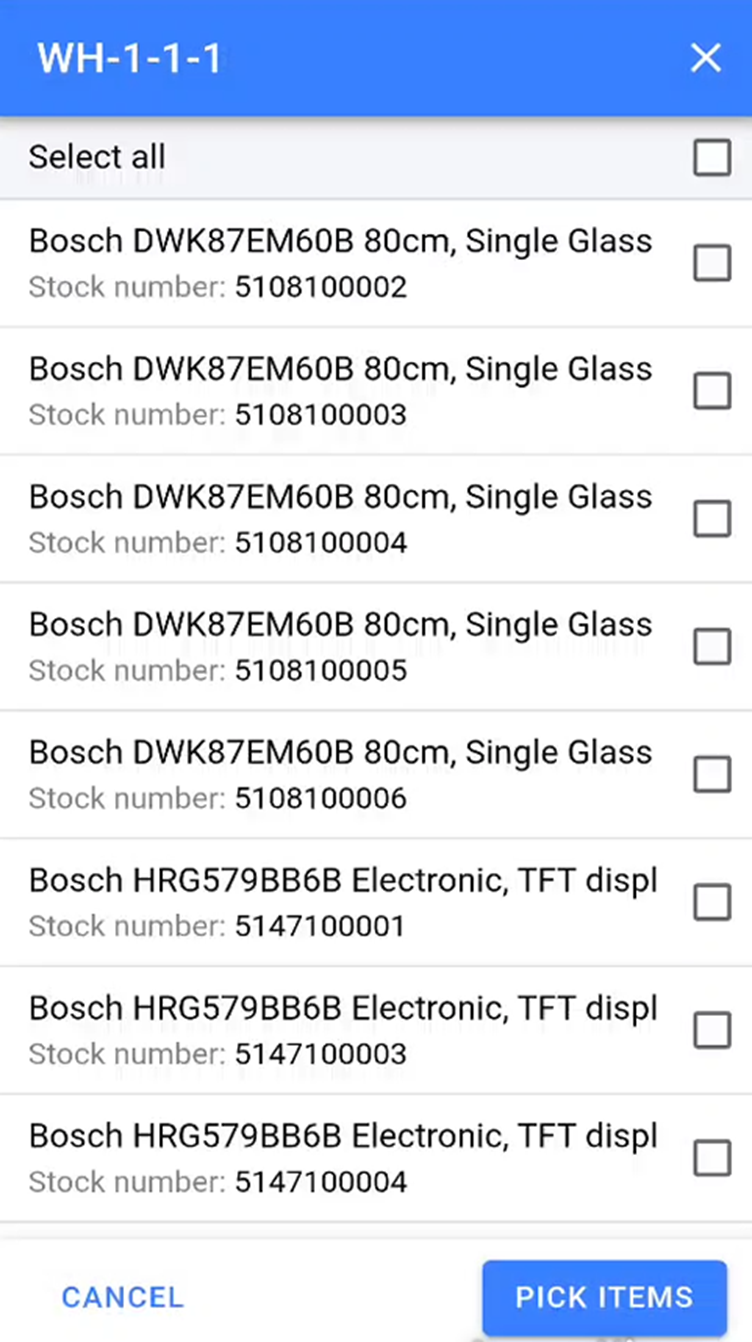Tick the checkbox for stock number 5108100003

click(x=712, y=391)
